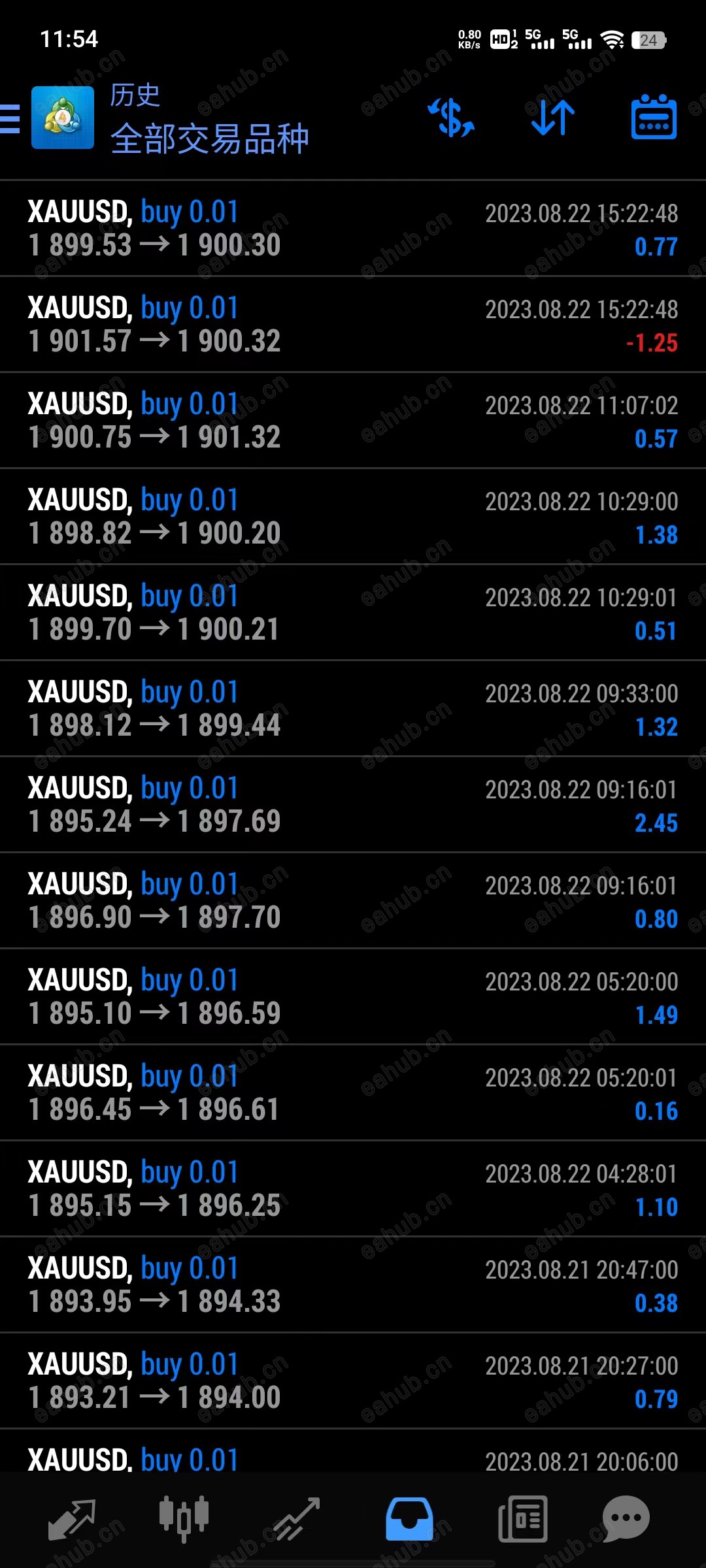View the trade closed at 11:07:02
706x1568 pixels.
[x=353, y=421]
